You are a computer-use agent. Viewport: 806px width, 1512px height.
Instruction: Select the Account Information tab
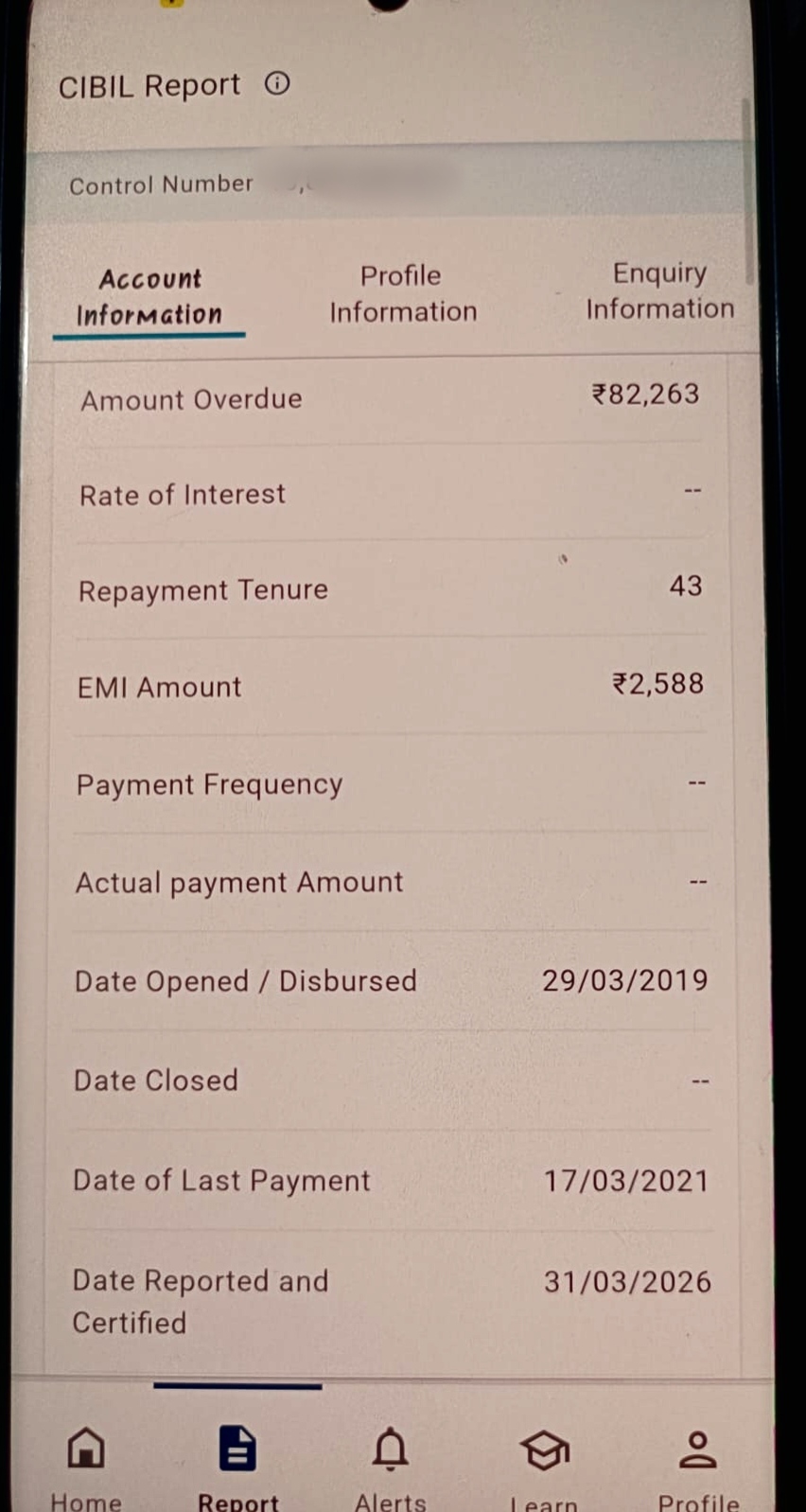point(149,296)
